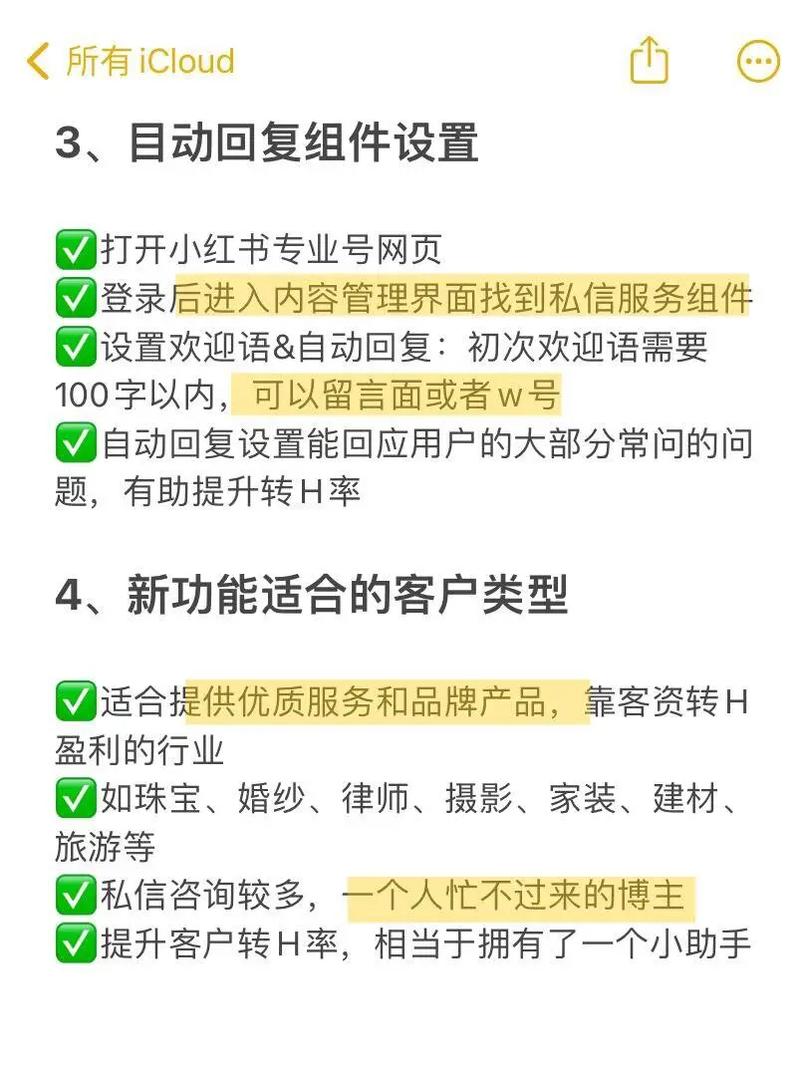Open the more options menu
Viewport: 800px width, 1067px height.
pos(757,61)
